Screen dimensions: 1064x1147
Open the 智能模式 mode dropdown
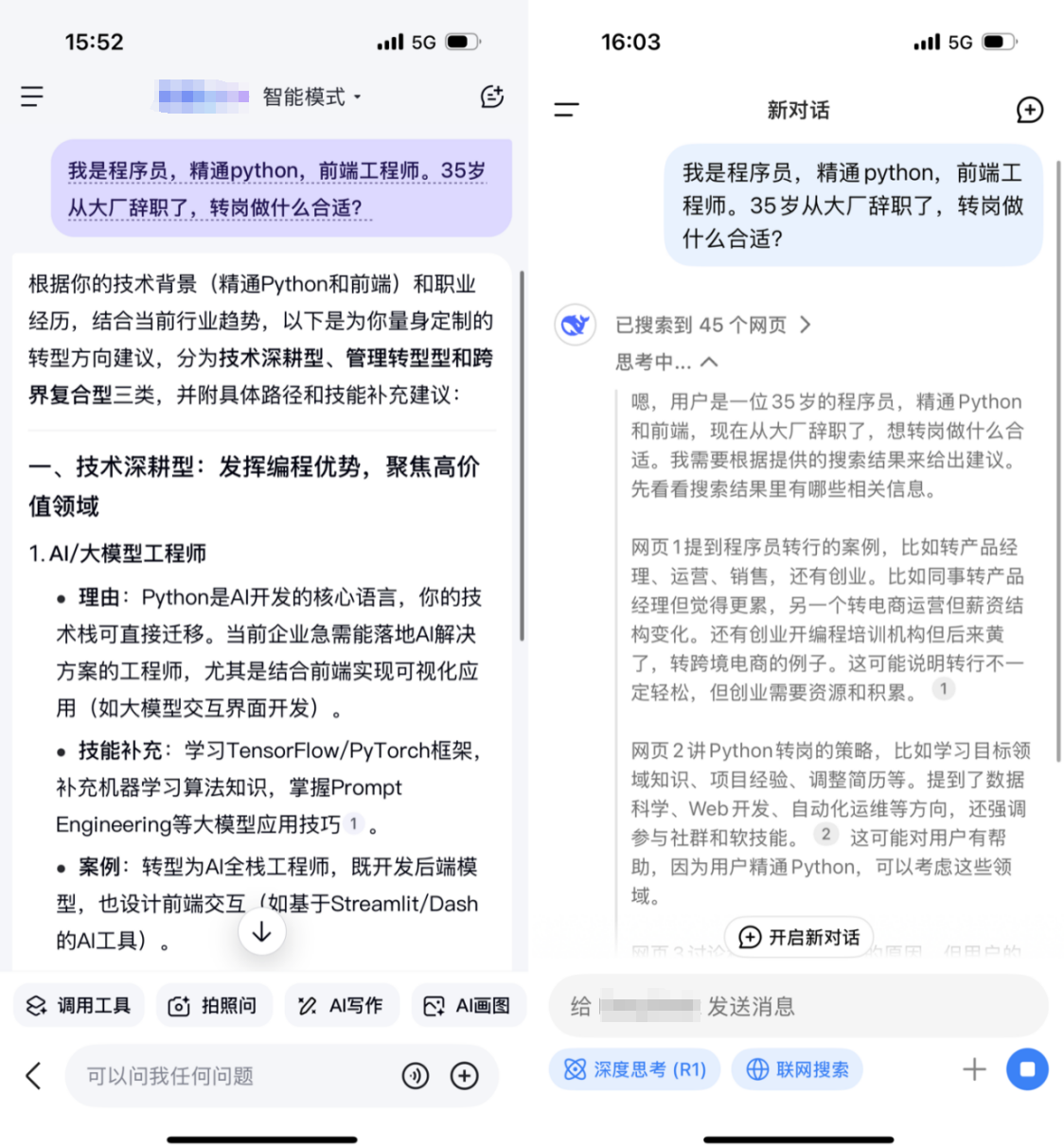pos(311,97)
